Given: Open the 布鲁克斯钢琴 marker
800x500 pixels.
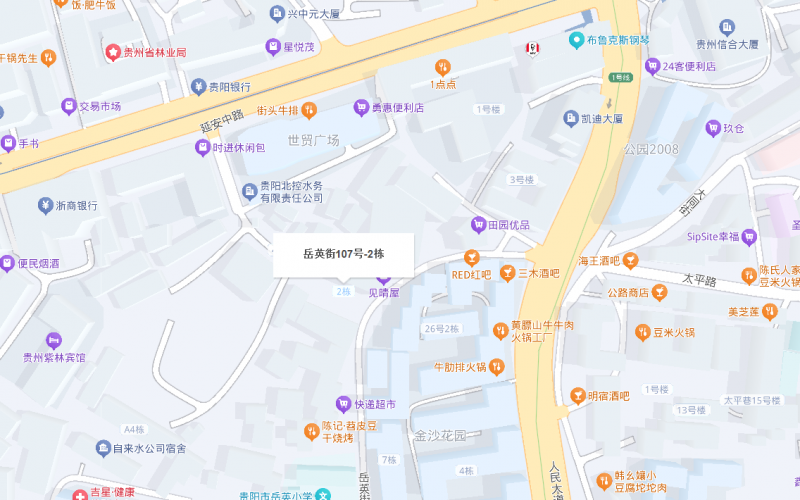Looking at the screenshot, I should 576,41.
